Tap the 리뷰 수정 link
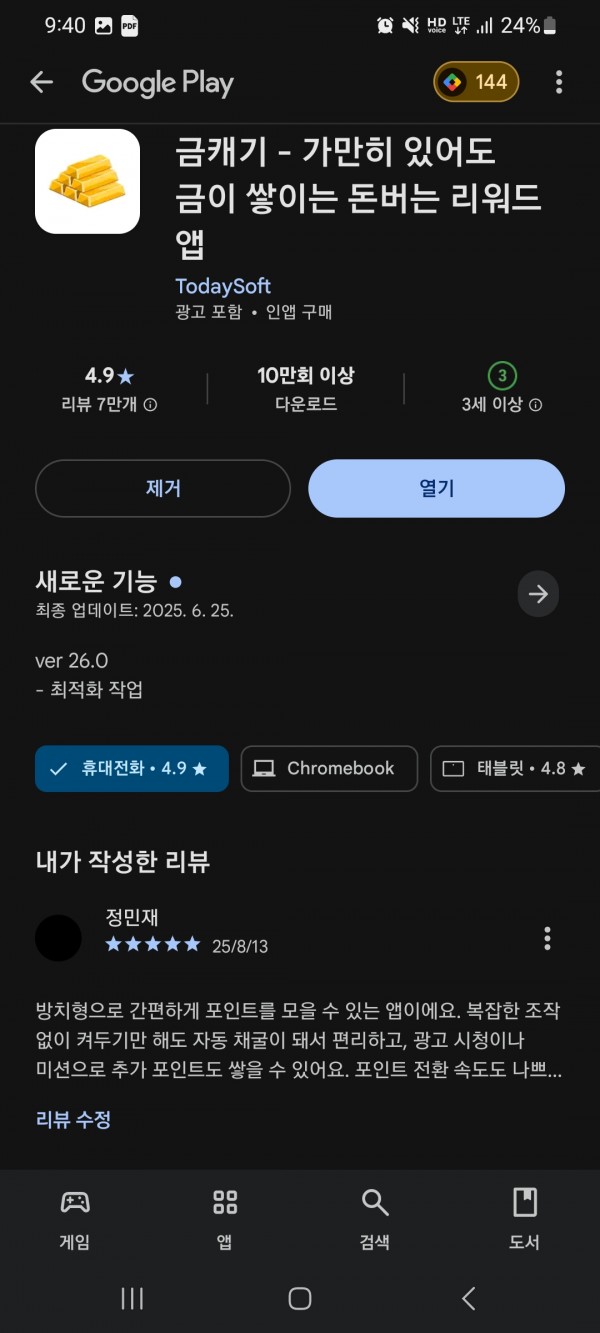 [x=73, y=1119]
